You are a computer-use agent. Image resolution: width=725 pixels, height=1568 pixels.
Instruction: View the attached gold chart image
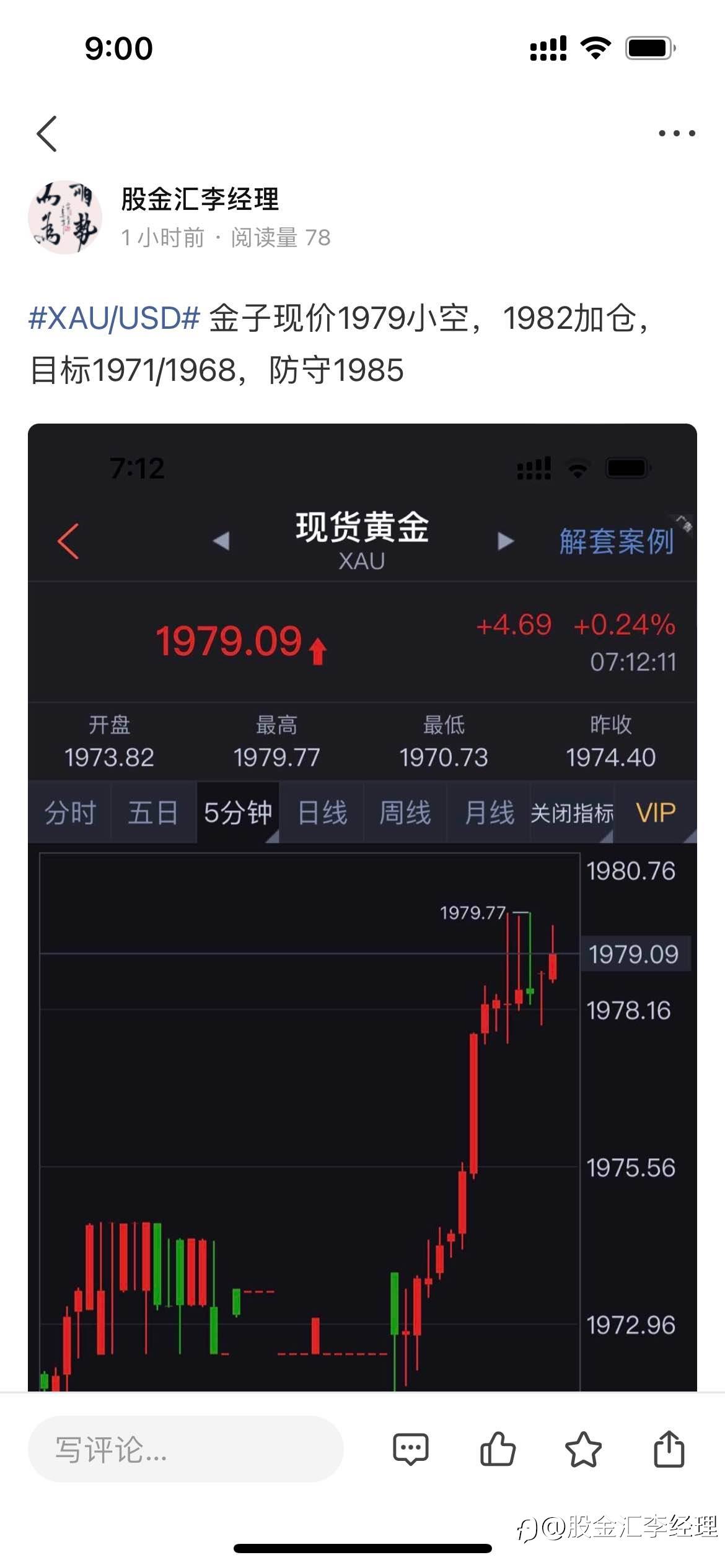coord(362,907)
